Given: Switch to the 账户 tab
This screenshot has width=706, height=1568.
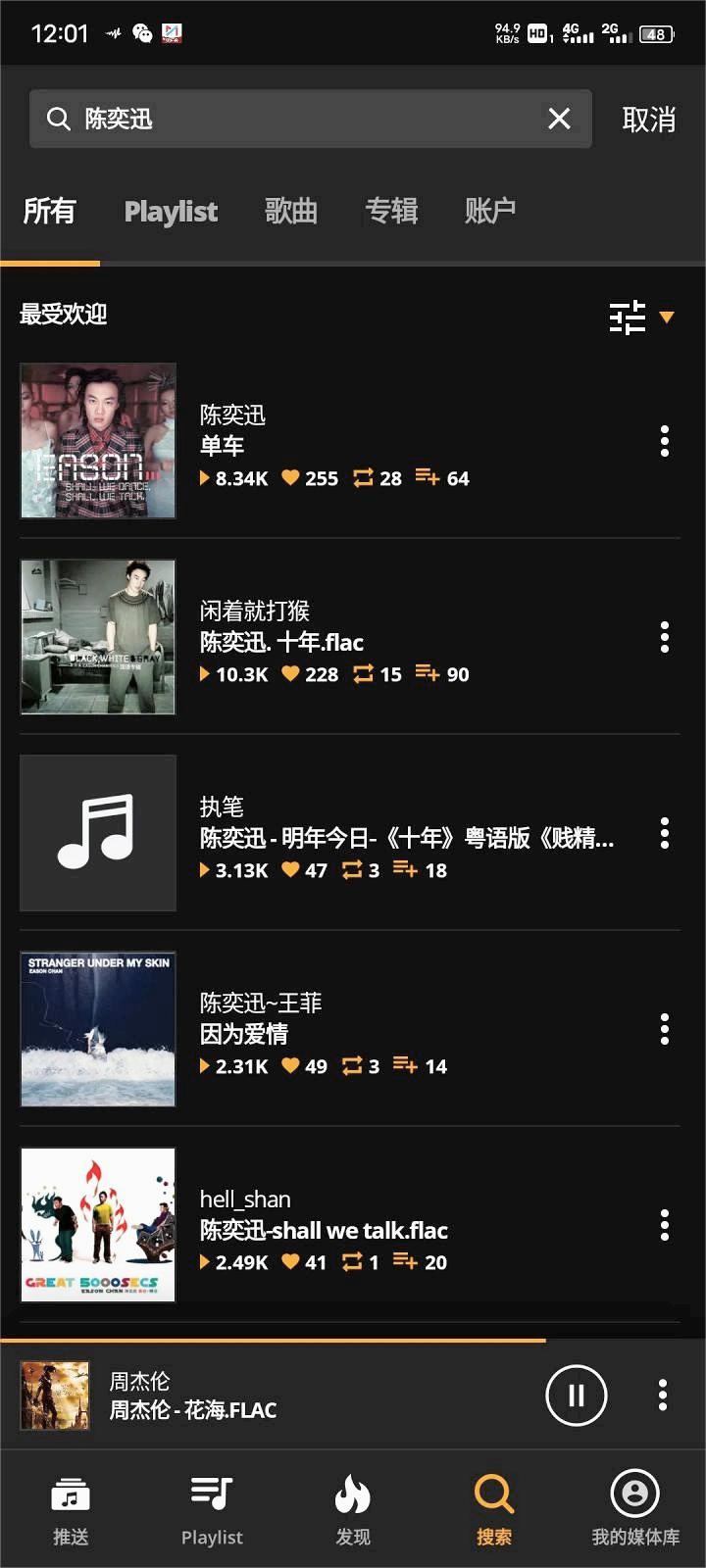Looking at the screenshot, I should 490,212.
